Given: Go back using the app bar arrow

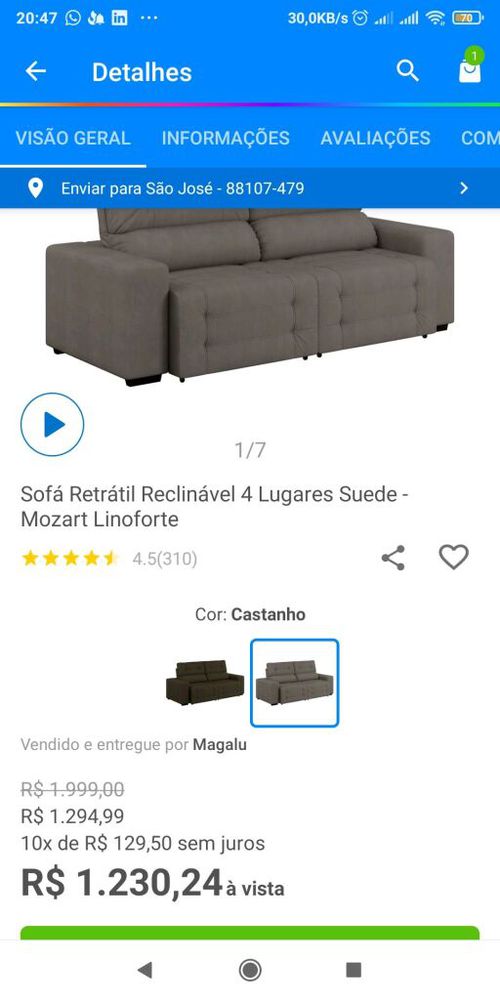Looking at the screenshot, I should (36, 71).
